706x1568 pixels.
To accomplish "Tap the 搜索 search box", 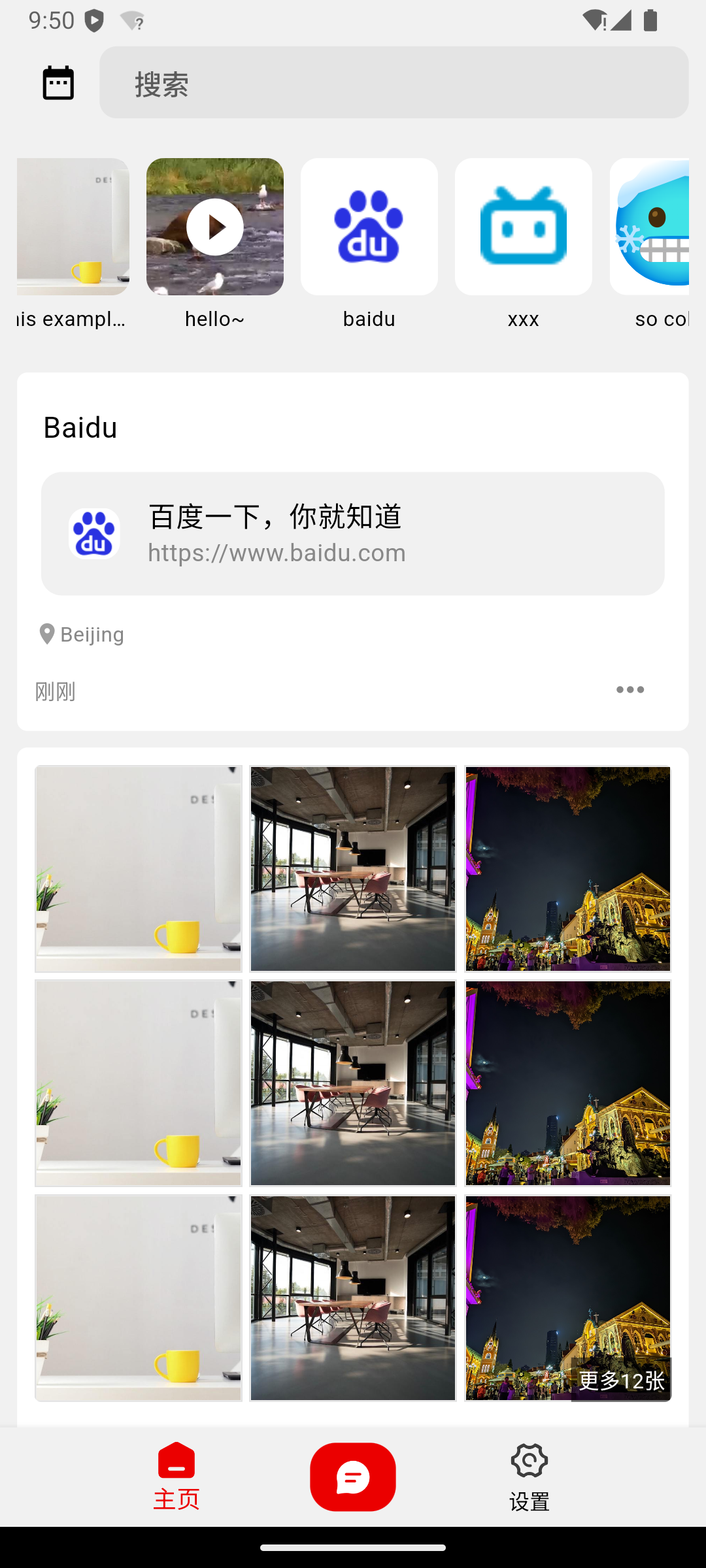I will coord(394,82).
